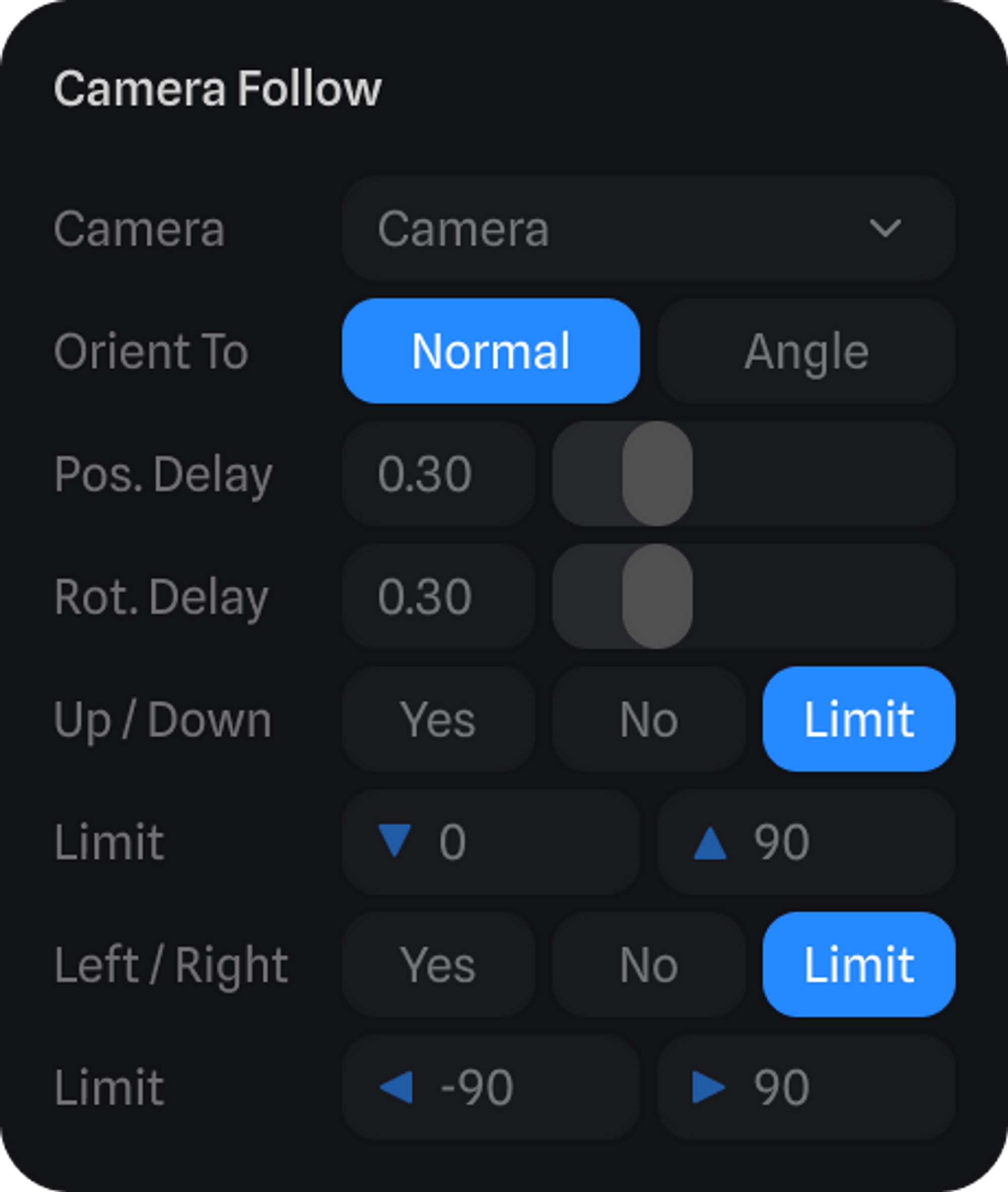Select Limit for Up / Down

(x=858, y=719)
